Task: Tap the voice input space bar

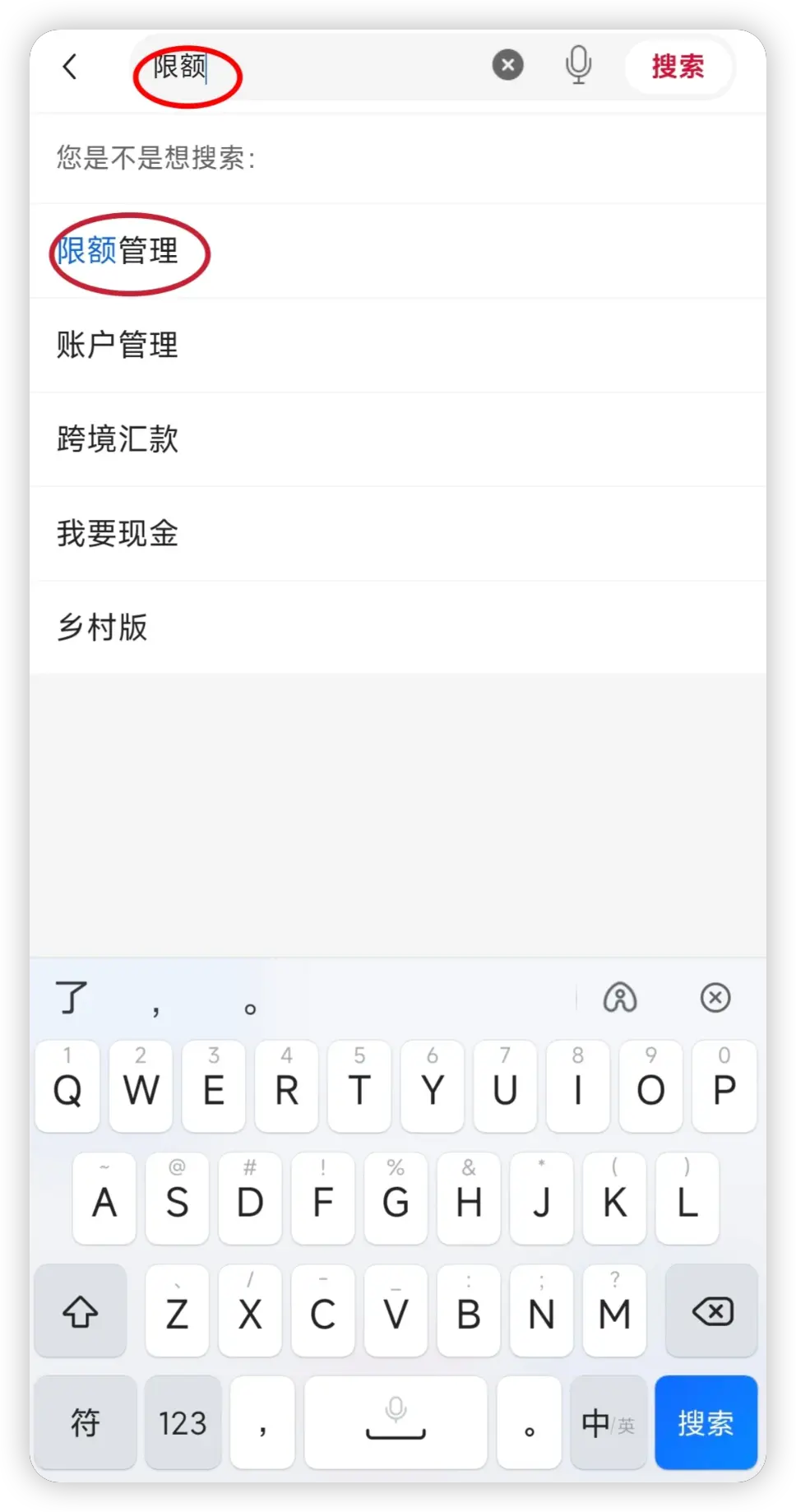Action: pos(396,1422)
